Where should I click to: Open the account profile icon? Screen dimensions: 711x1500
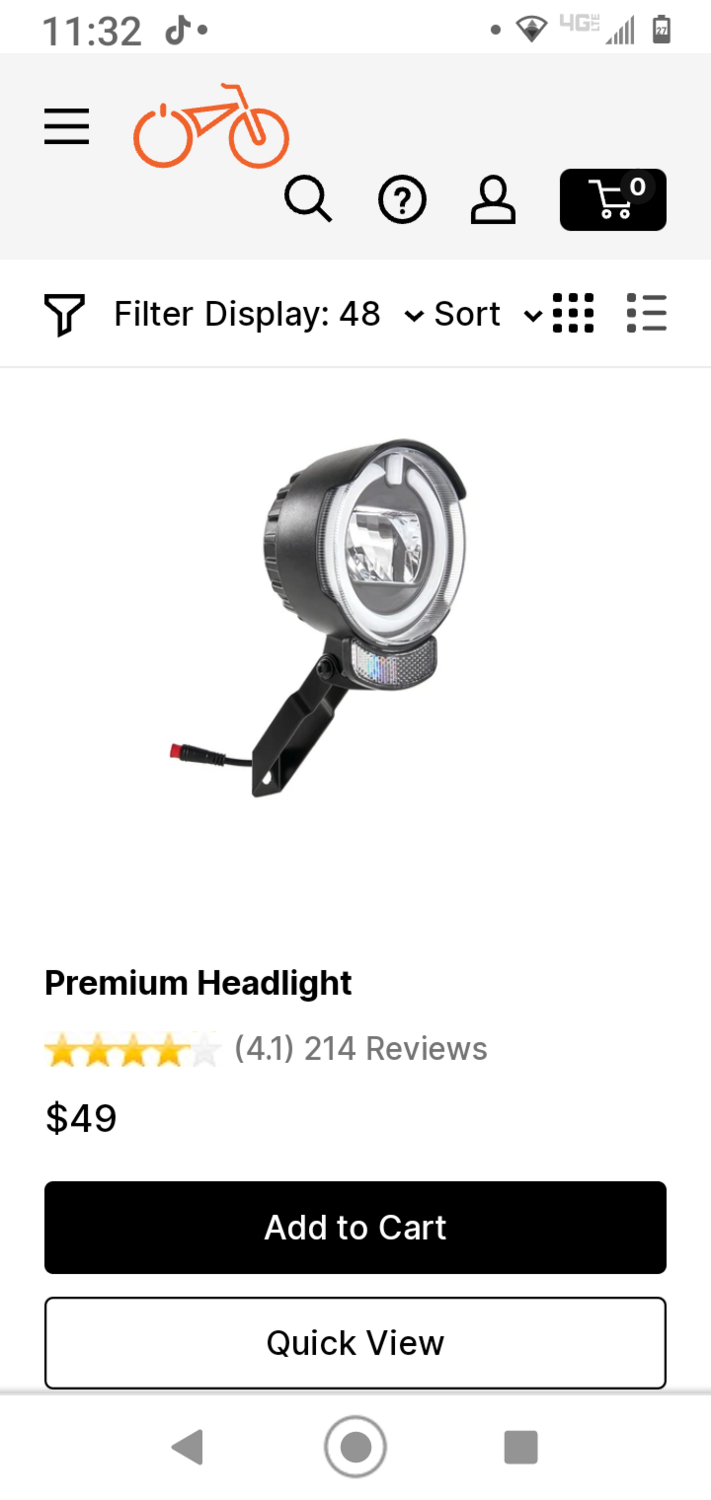coord(493,200)
